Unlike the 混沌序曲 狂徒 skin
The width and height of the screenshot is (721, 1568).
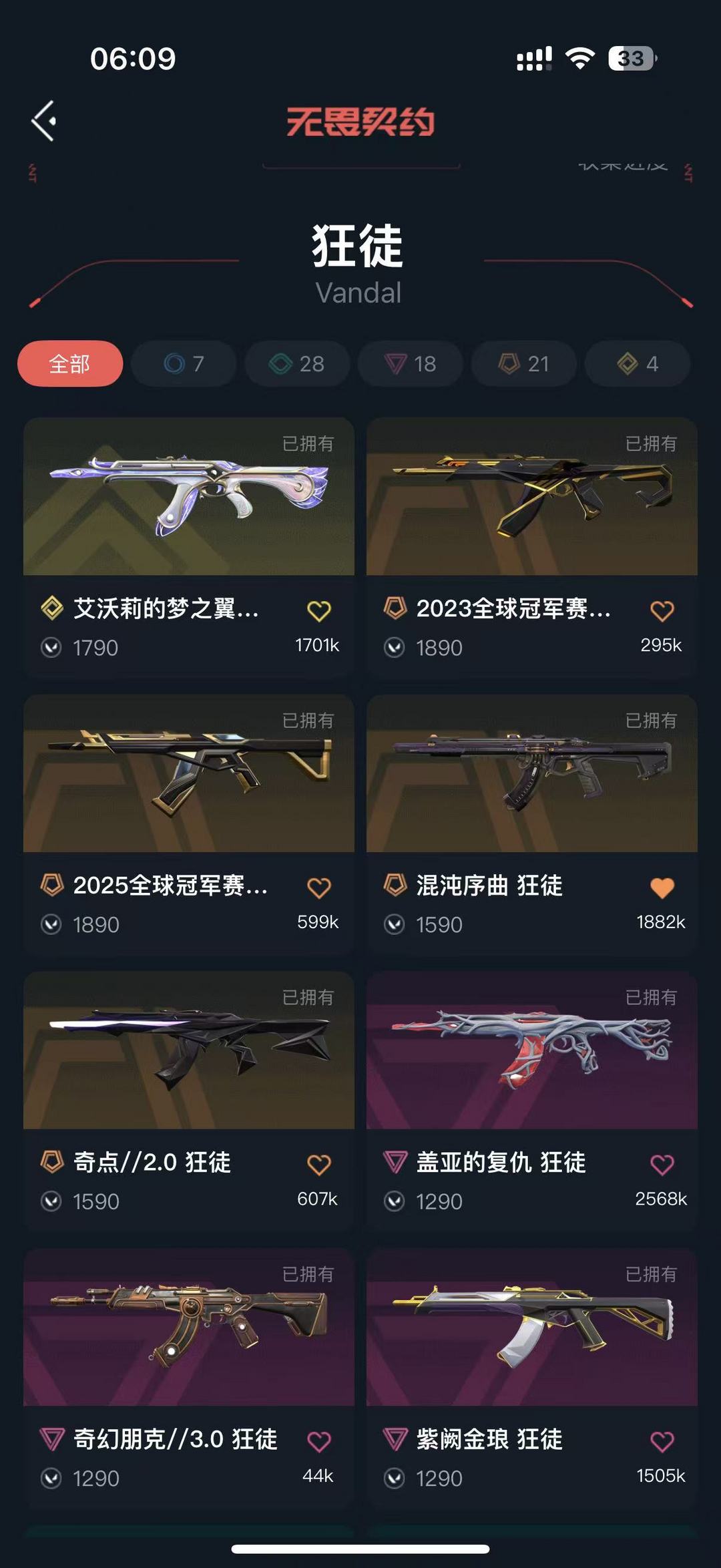[x=662, y=888]
